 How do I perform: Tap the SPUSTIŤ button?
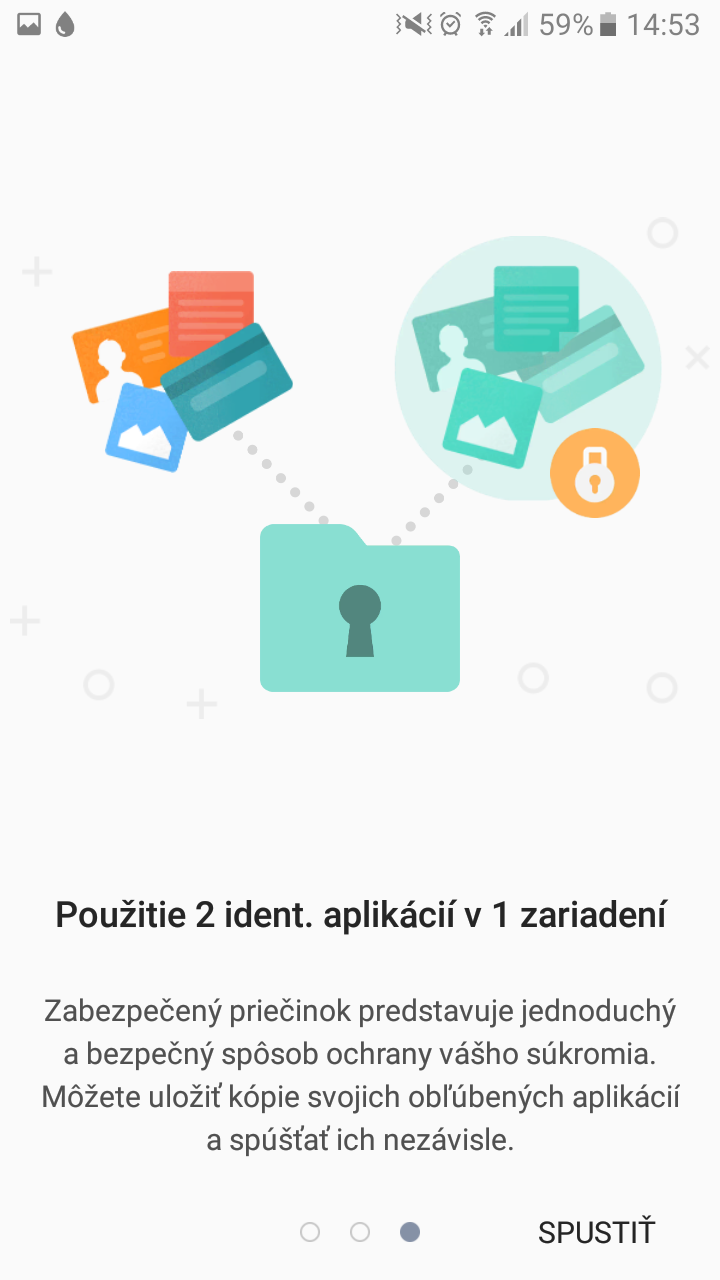(x=596, y=1232)
